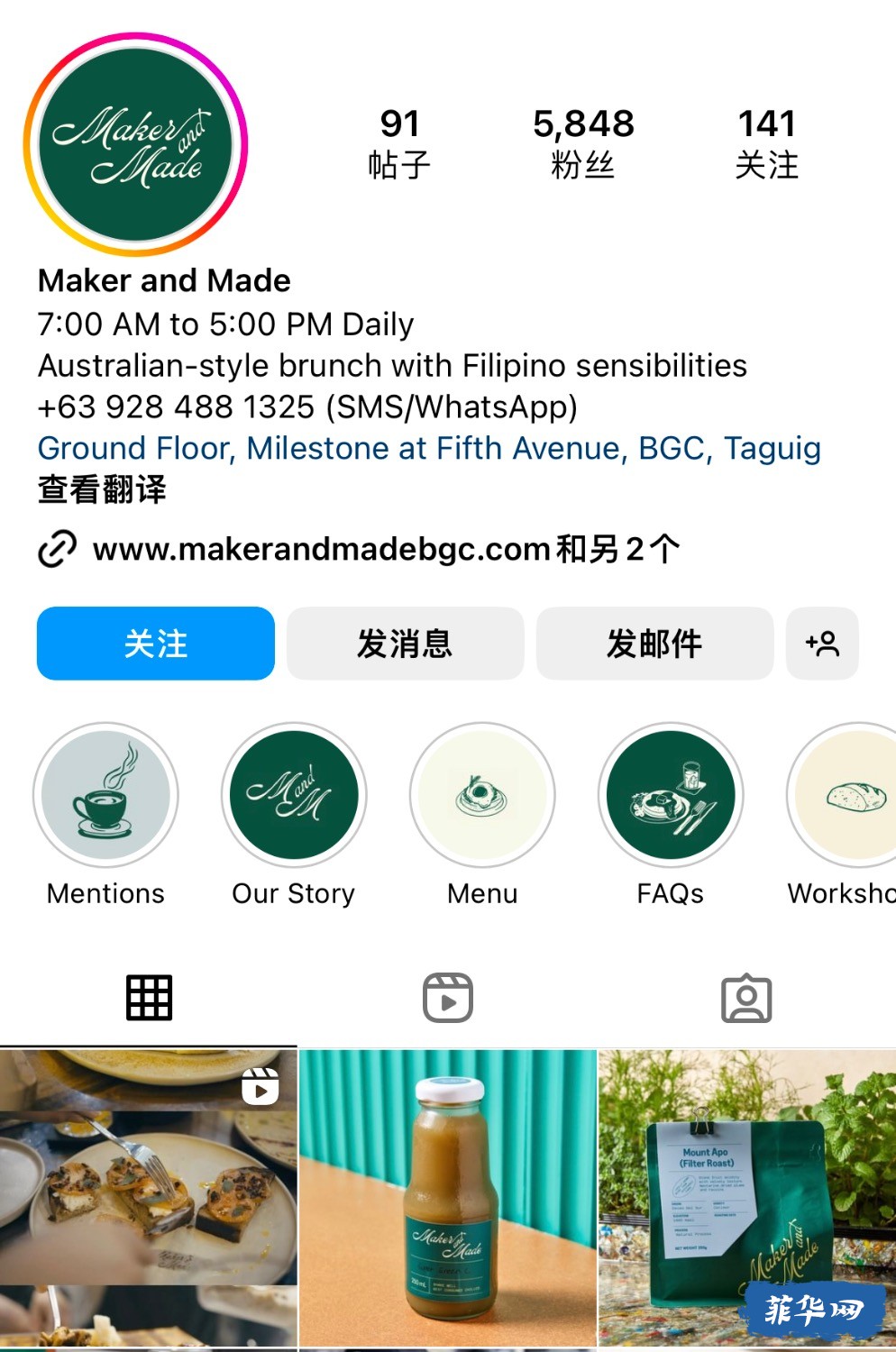The image size is (896, 1352).
Task: View Maker and Made's profile story
Action: point(136,145)
